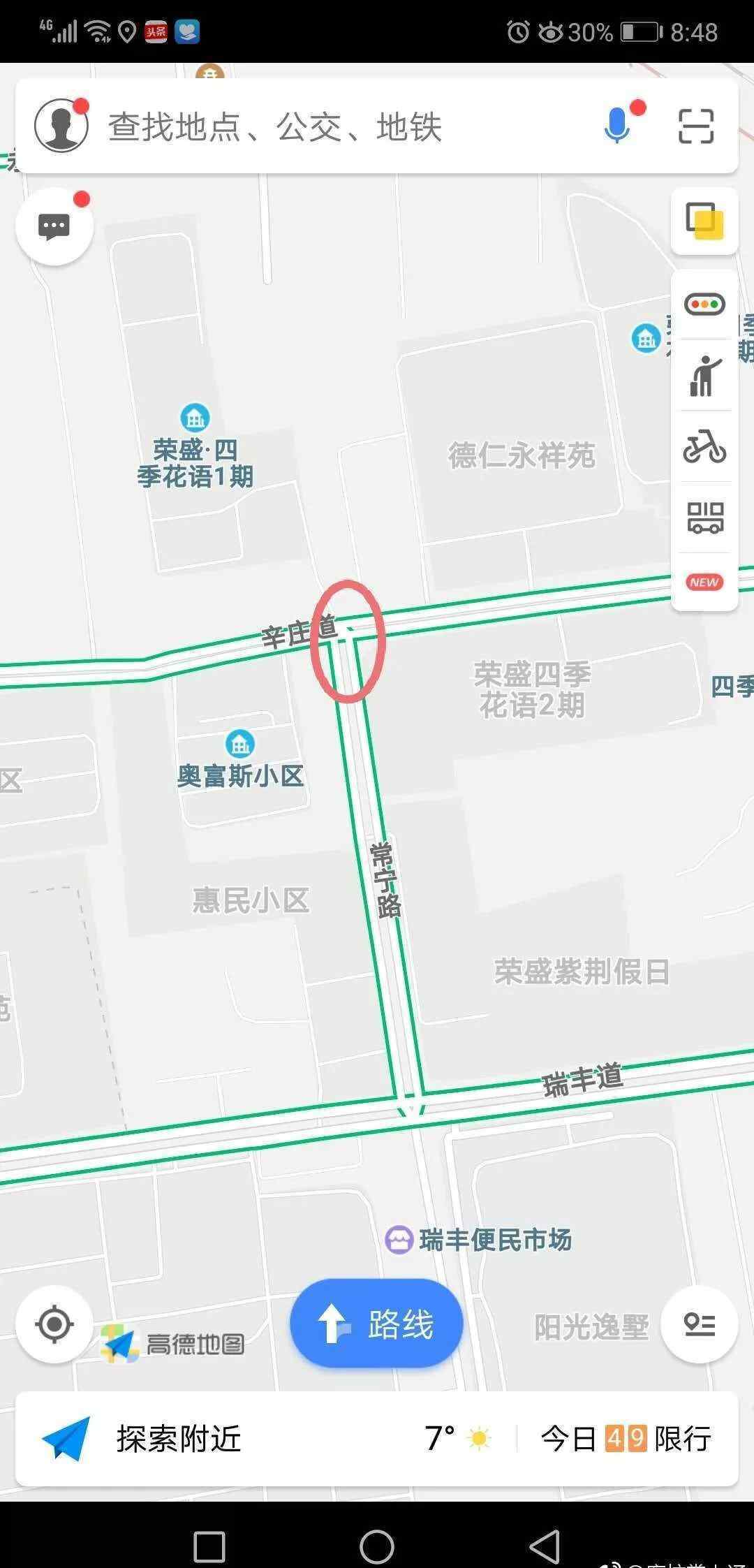Viewport: 754px width, 1568px height.
Task: Go back with the system back button
Action: coord(544,1546)
